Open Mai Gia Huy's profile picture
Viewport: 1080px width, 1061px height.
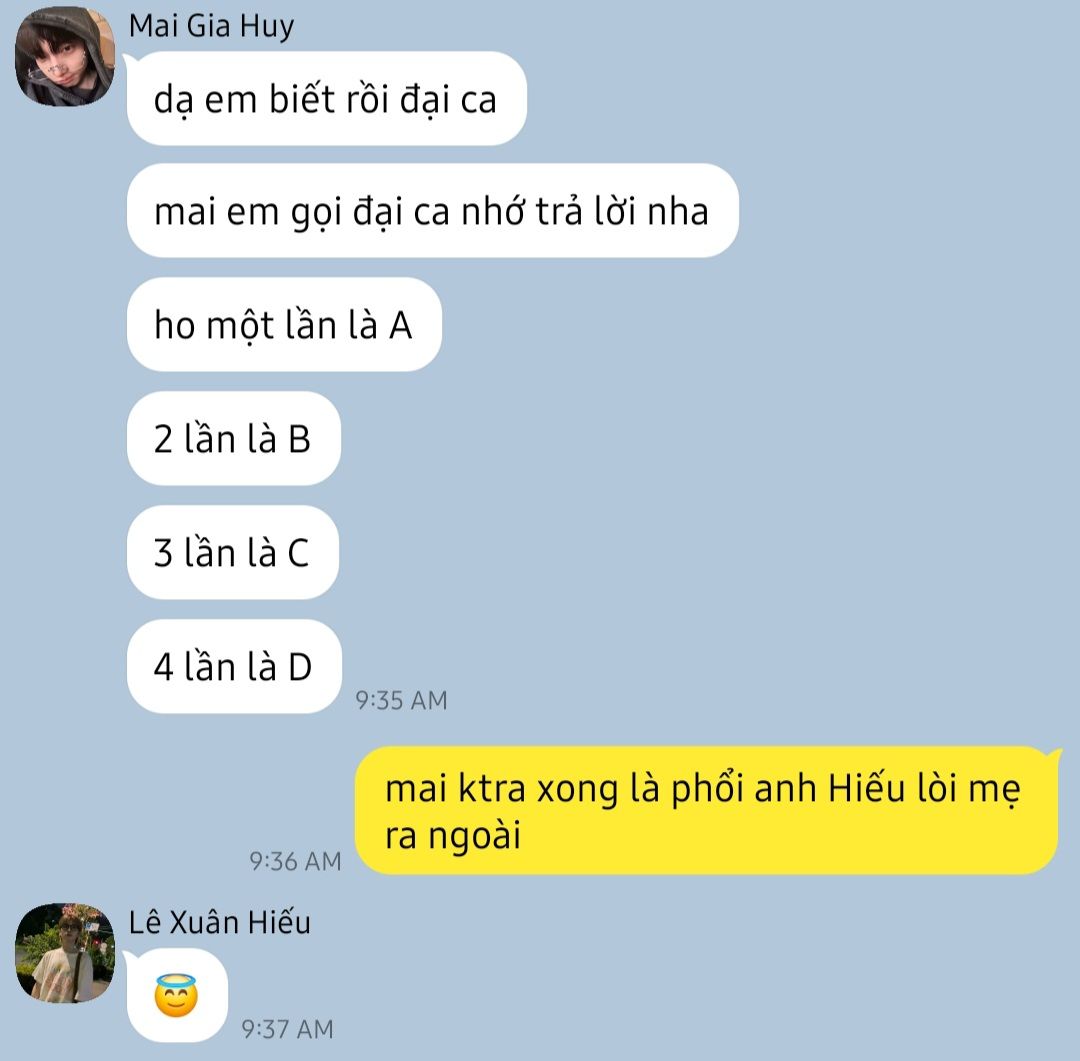pos(65,56)
